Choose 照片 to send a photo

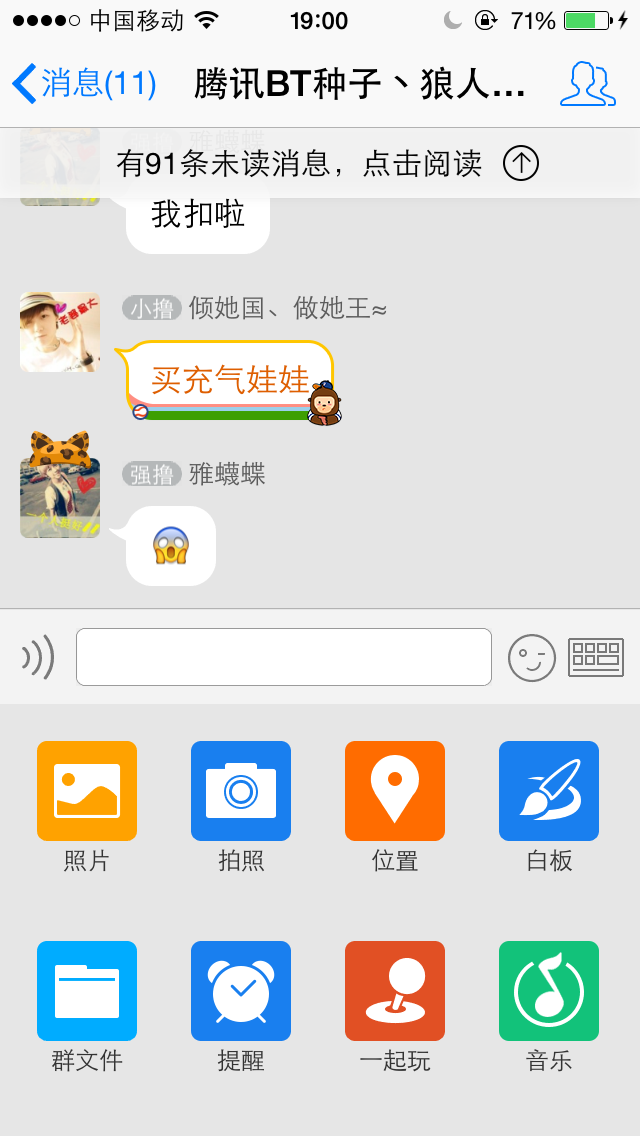click(x=87, y=791)
